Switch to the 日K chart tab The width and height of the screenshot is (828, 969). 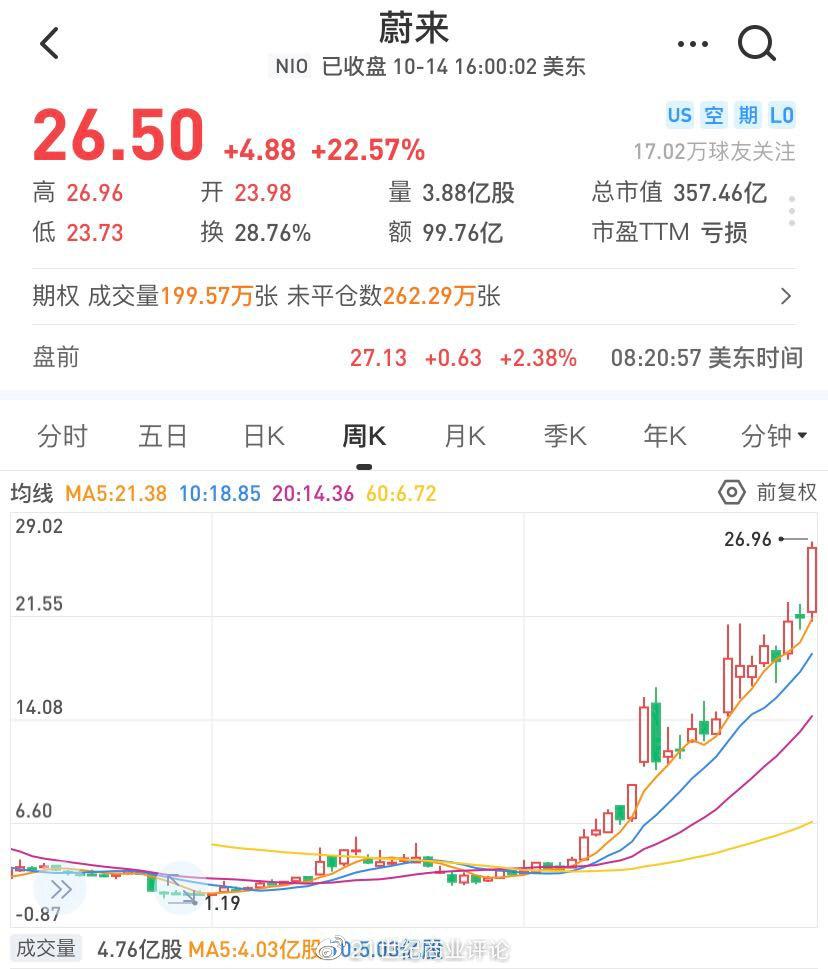click(264, 436)
